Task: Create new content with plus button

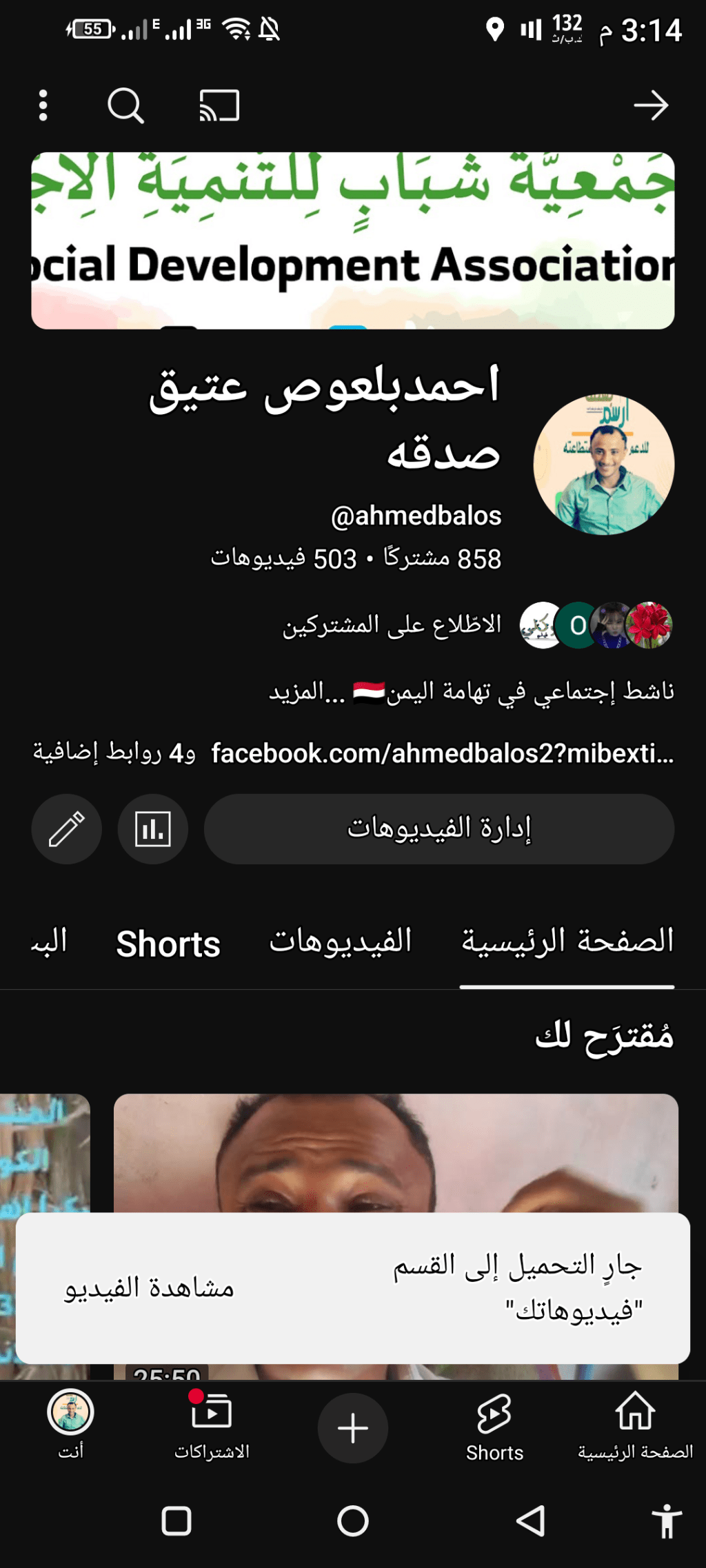Action: (x=352, y=1427)
